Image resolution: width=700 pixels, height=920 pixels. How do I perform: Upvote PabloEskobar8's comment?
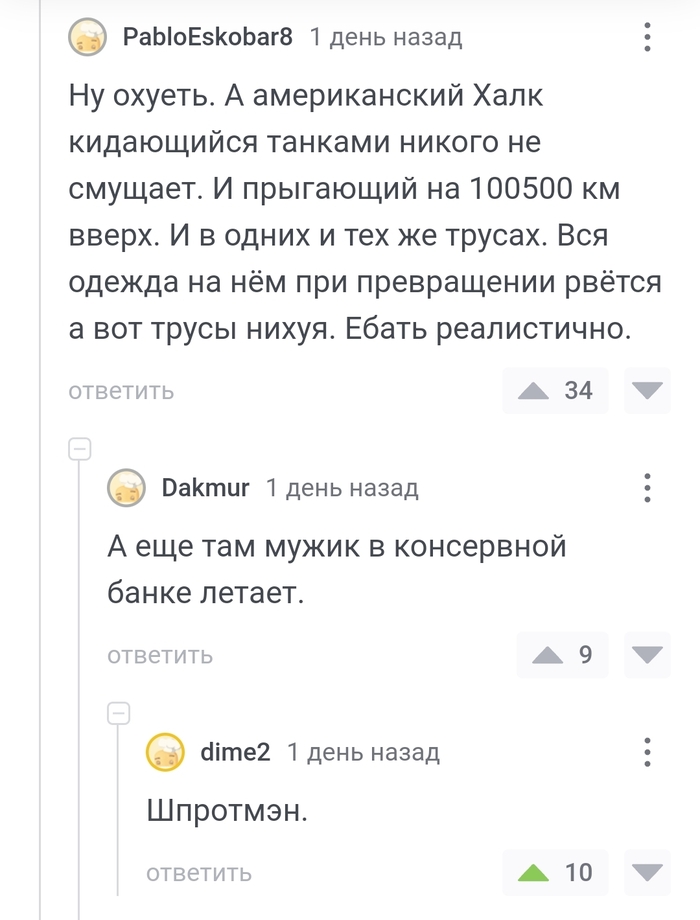coord(534,391)
